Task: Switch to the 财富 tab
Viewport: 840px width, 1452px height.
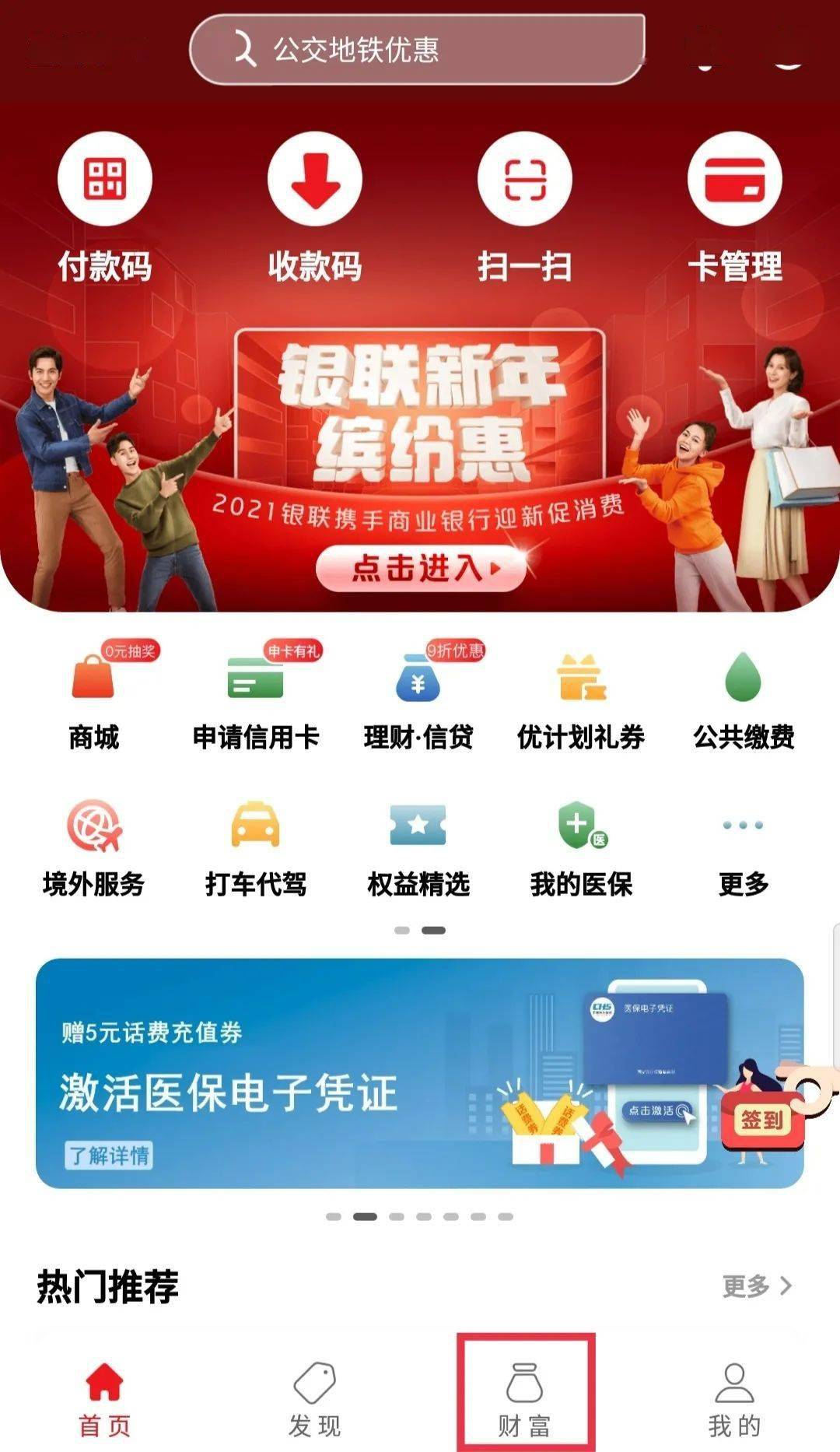Action: click(525, 1397)
